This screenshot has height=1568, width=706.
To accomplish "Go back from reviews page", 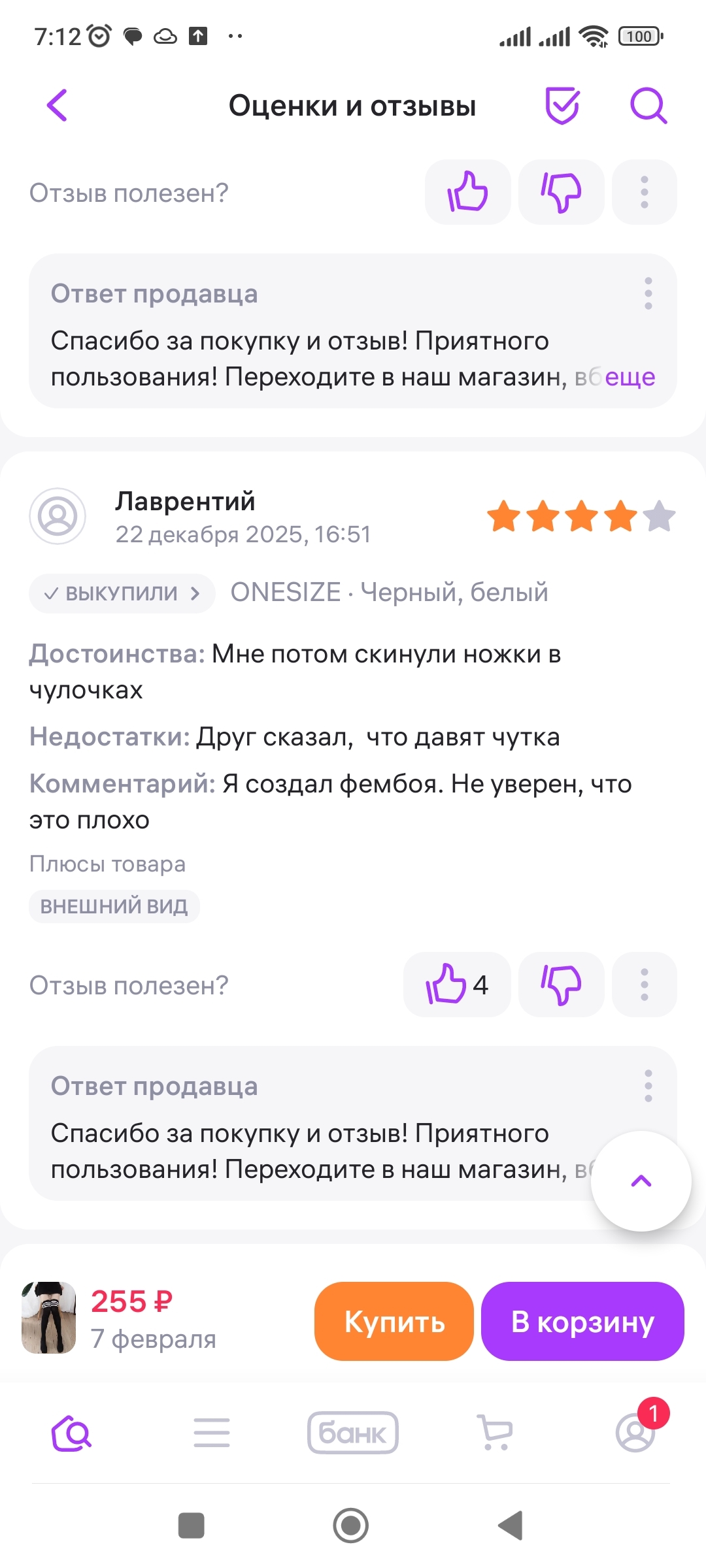I will 58,105.
